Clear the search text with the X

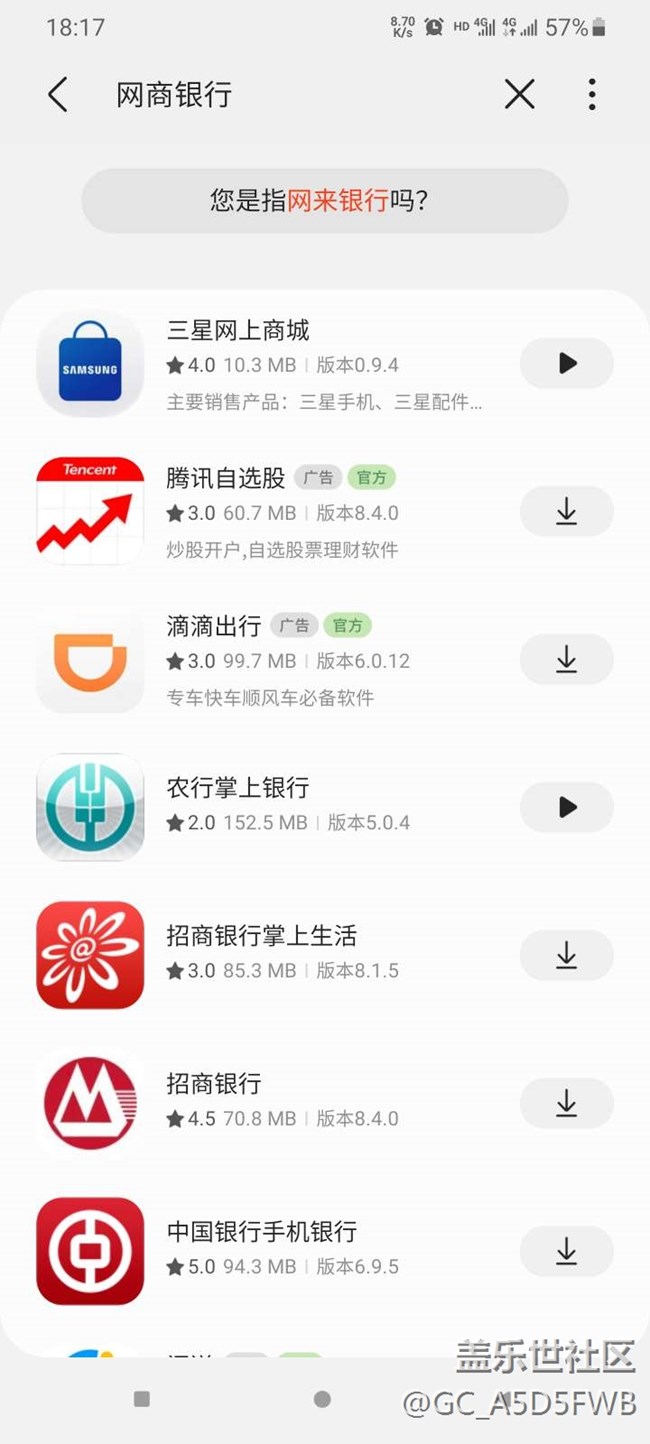point(519,95)
